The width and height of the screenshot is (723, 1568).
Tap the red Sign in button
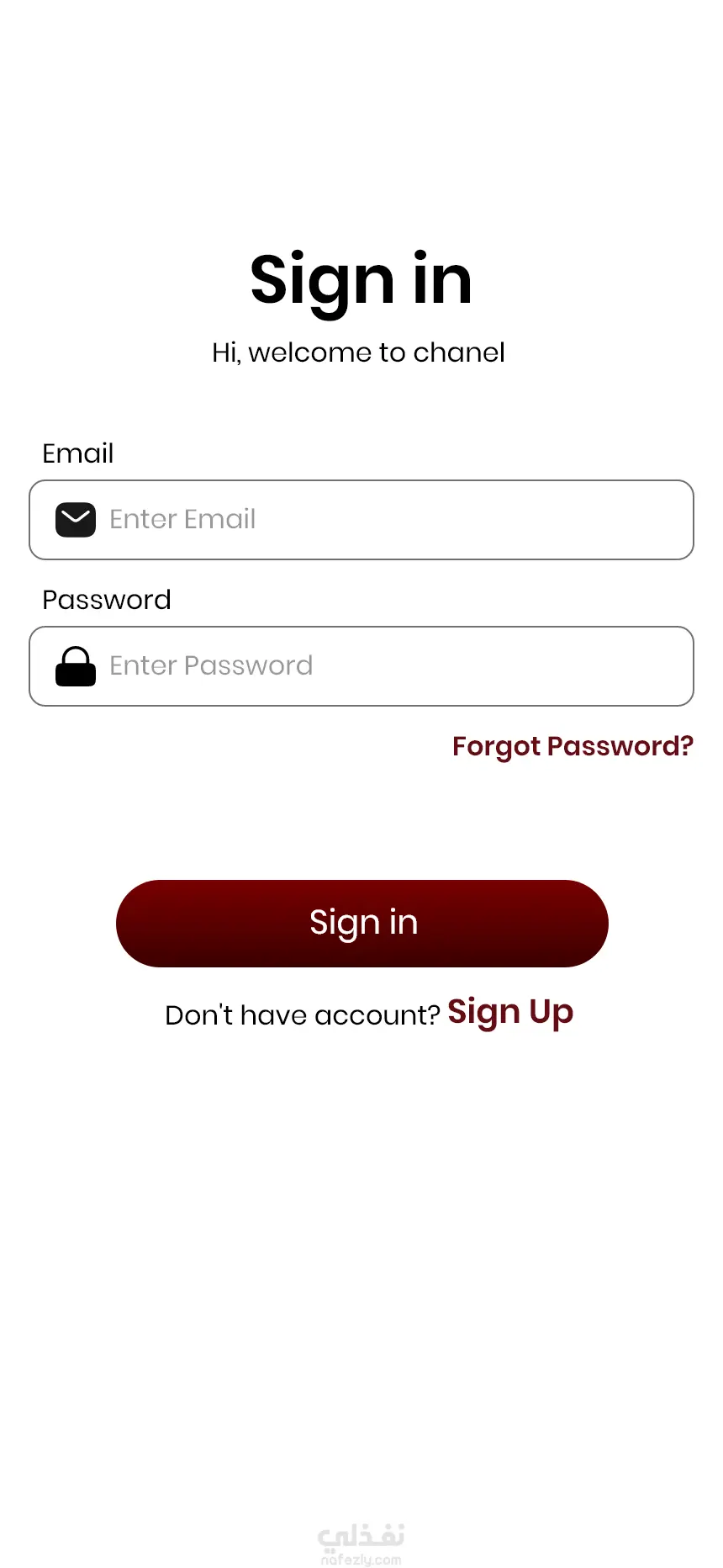361,924
